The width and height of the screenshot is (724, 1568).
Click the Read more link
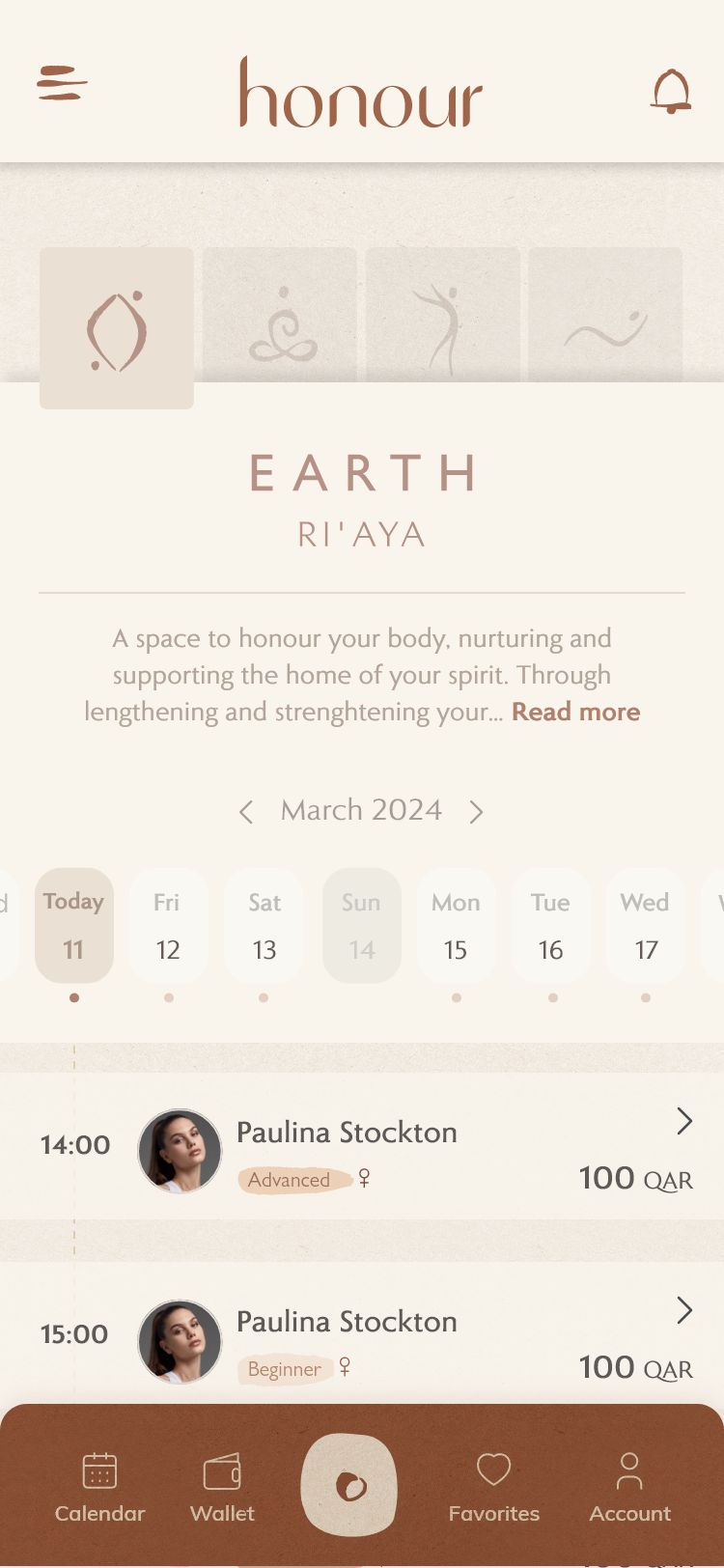(575, 712)
